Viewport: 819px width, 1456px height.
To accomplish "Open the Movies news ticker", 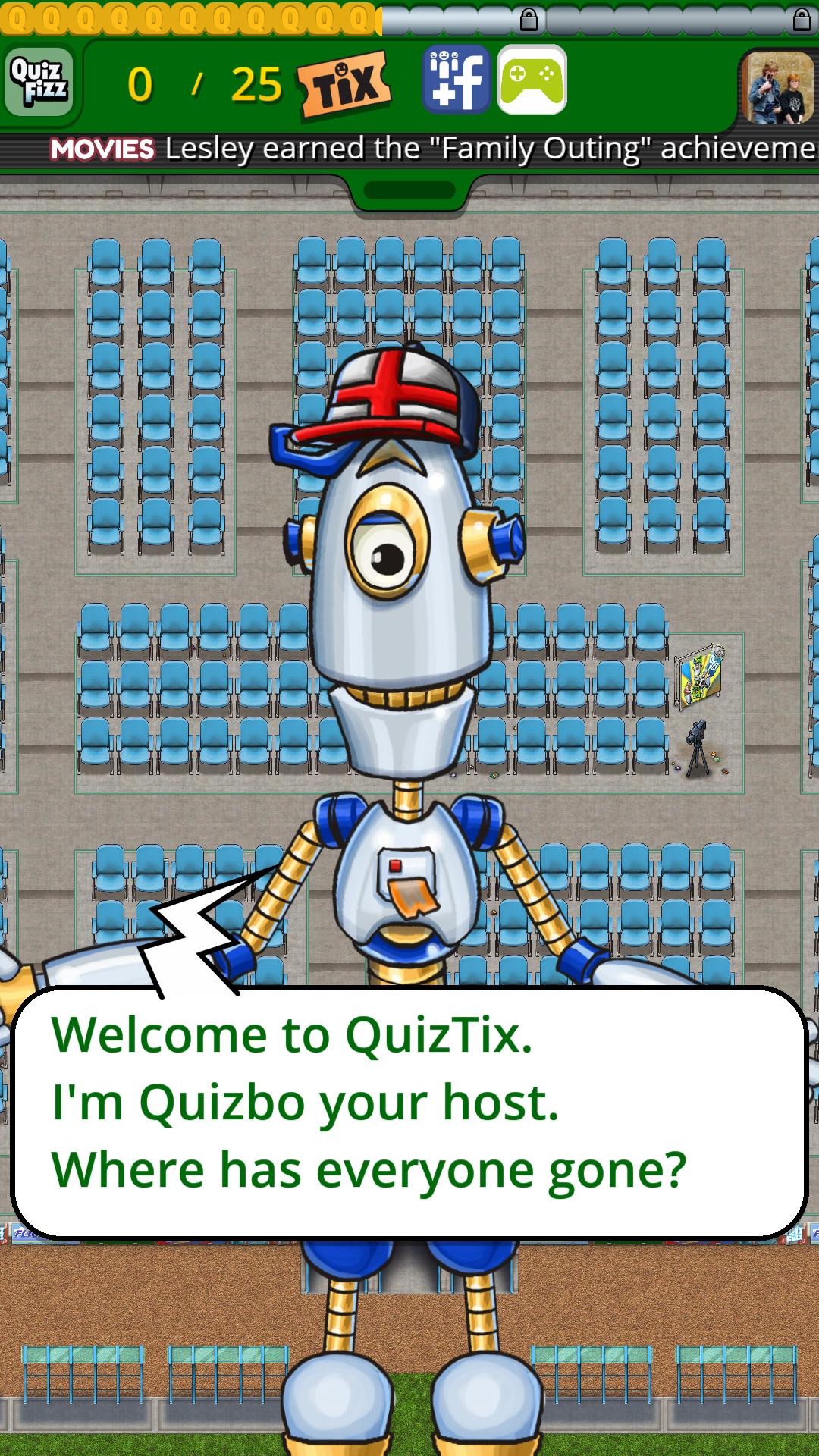I will tap(432, 149).
